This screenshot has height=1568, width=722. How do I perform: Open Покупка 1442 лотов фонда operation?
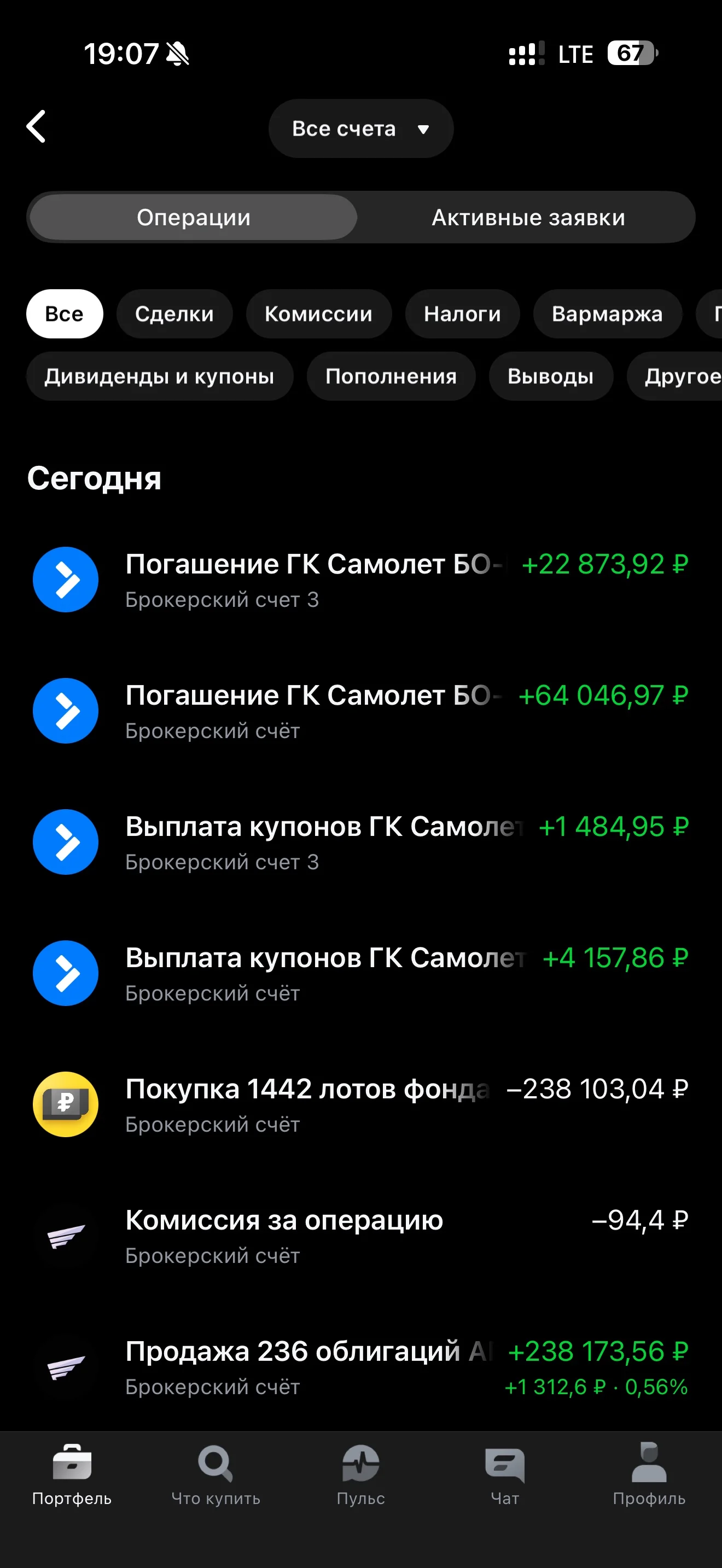coord(361,1105)
